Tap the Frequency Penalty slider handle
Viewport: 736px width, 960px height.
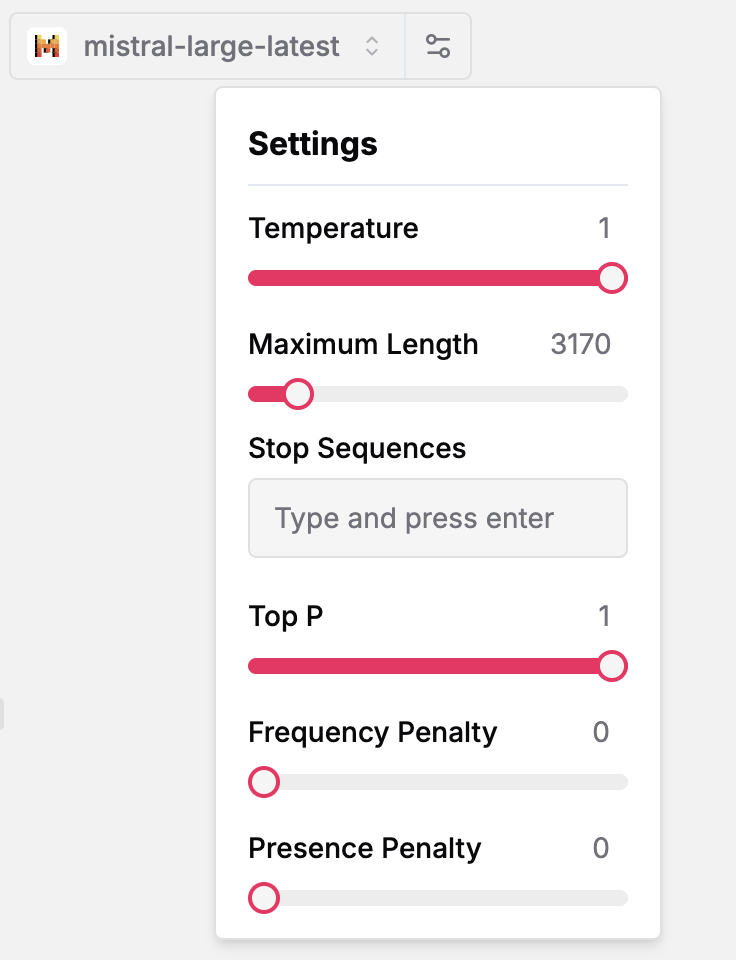tap(264, 782)
